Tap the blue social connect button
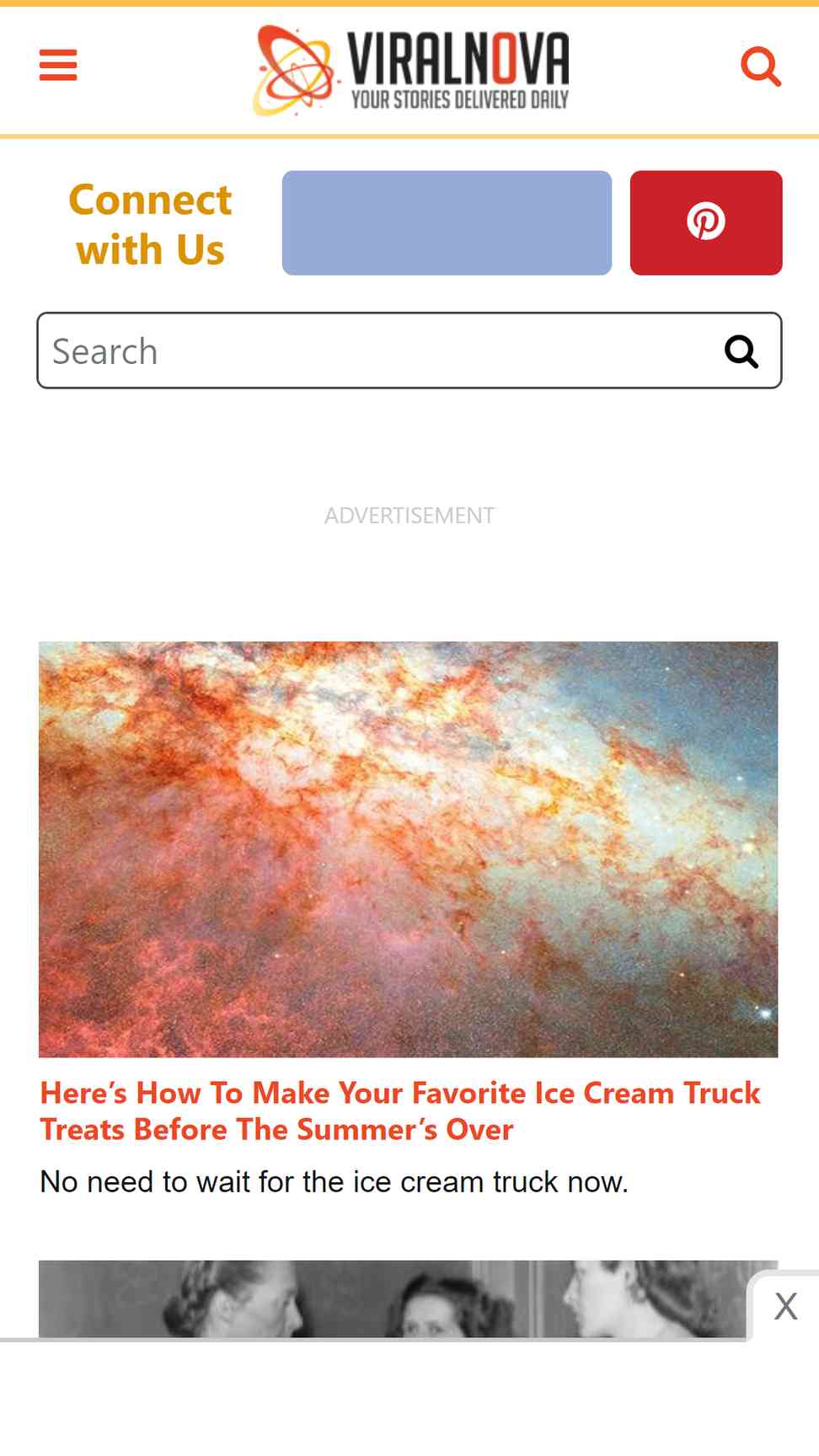Viewport: 819px width, 1456px height. coord(447,222)
